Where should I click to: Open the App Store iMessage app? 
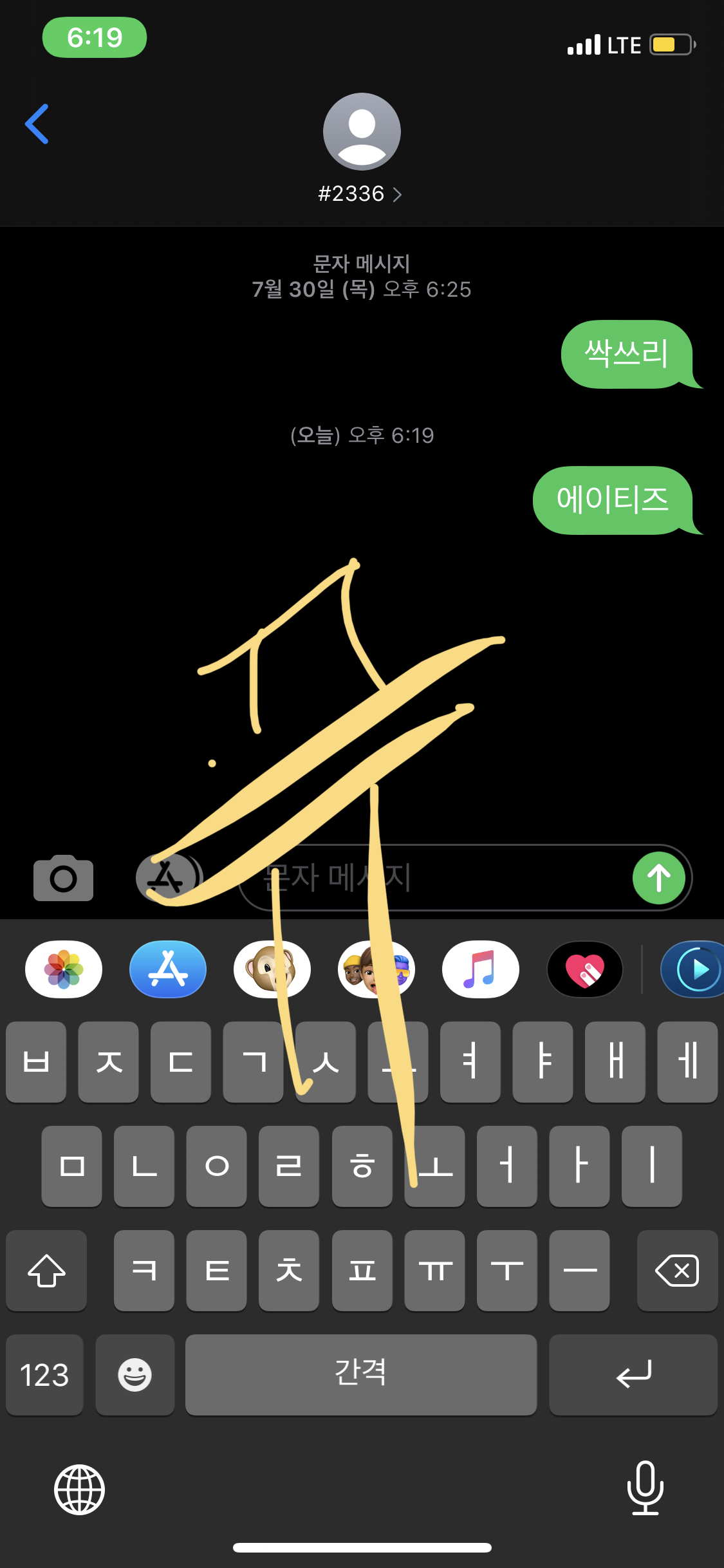pyautogui.click(x=167, y=969)
